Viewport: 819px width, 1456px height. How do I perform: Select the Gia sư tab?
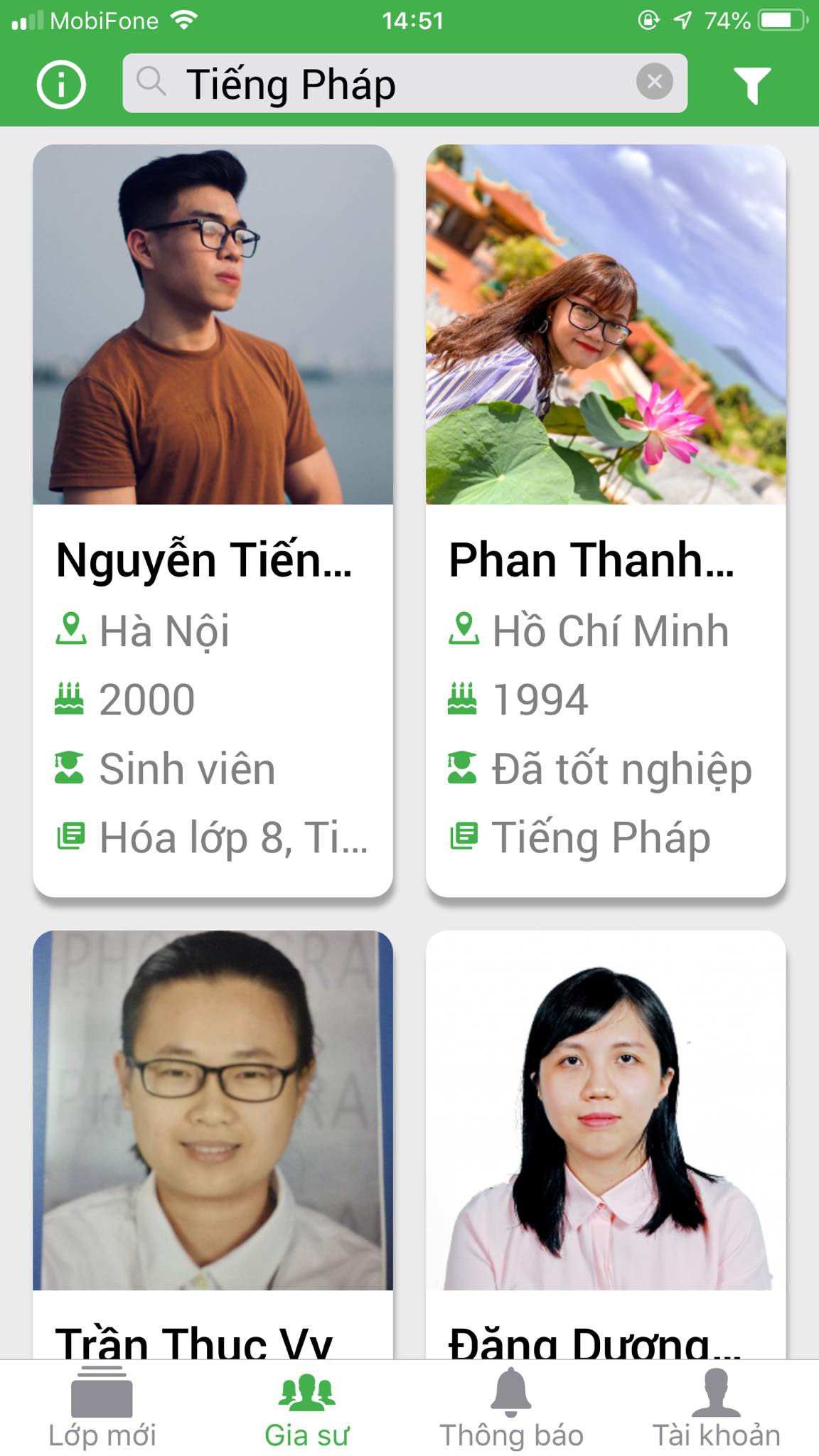pos(306,1409)
